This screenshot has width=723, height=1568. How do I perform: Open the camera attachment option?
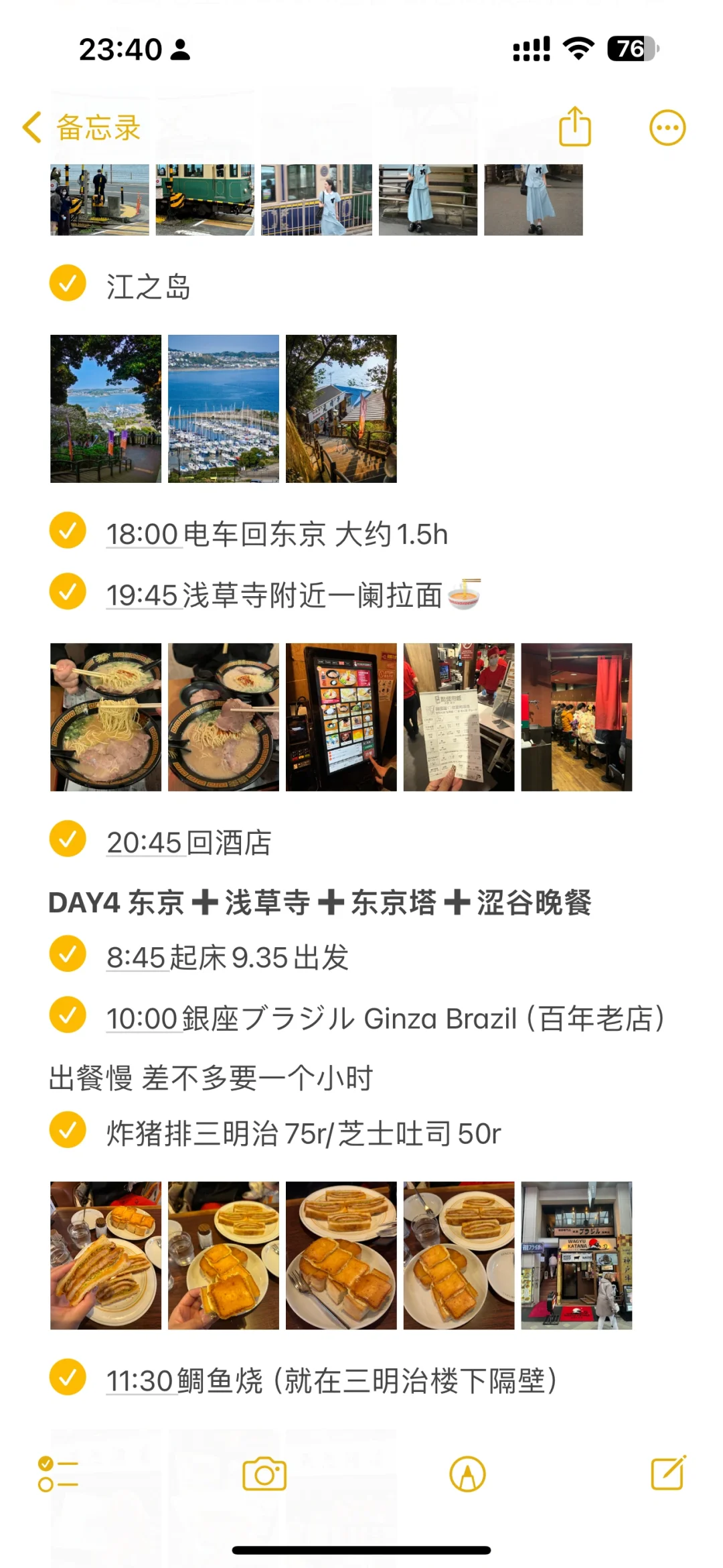click(264, 1474)
